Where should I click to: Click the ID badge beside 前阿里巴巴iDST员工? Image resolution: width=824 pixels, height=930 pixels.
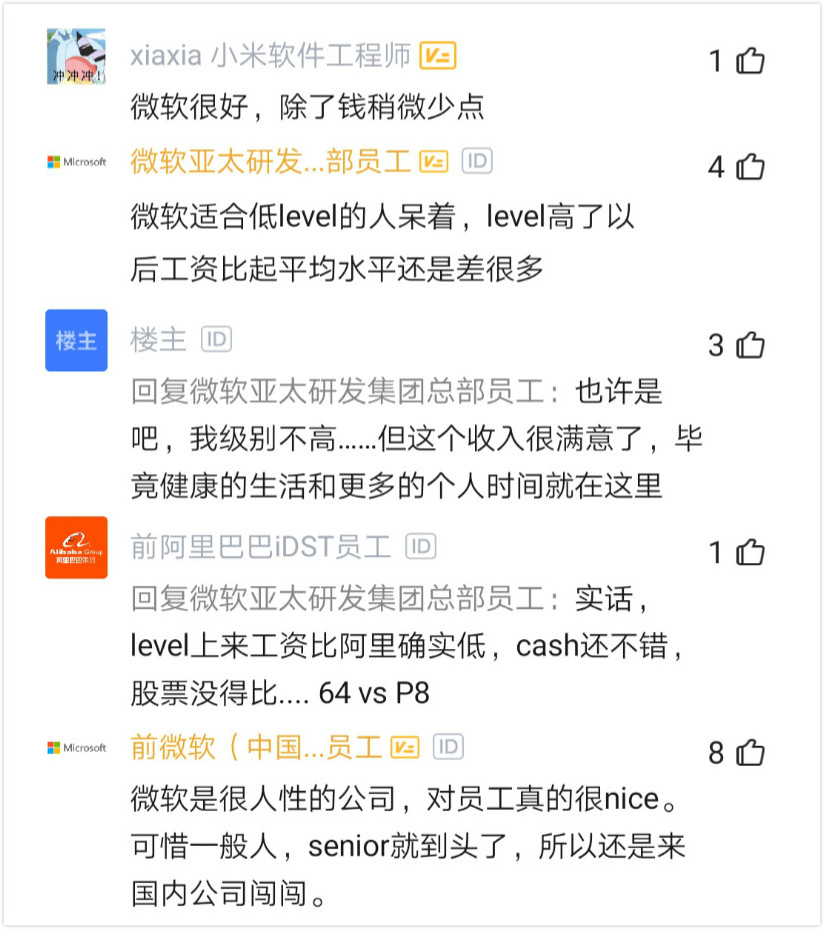tap(420, 546)
